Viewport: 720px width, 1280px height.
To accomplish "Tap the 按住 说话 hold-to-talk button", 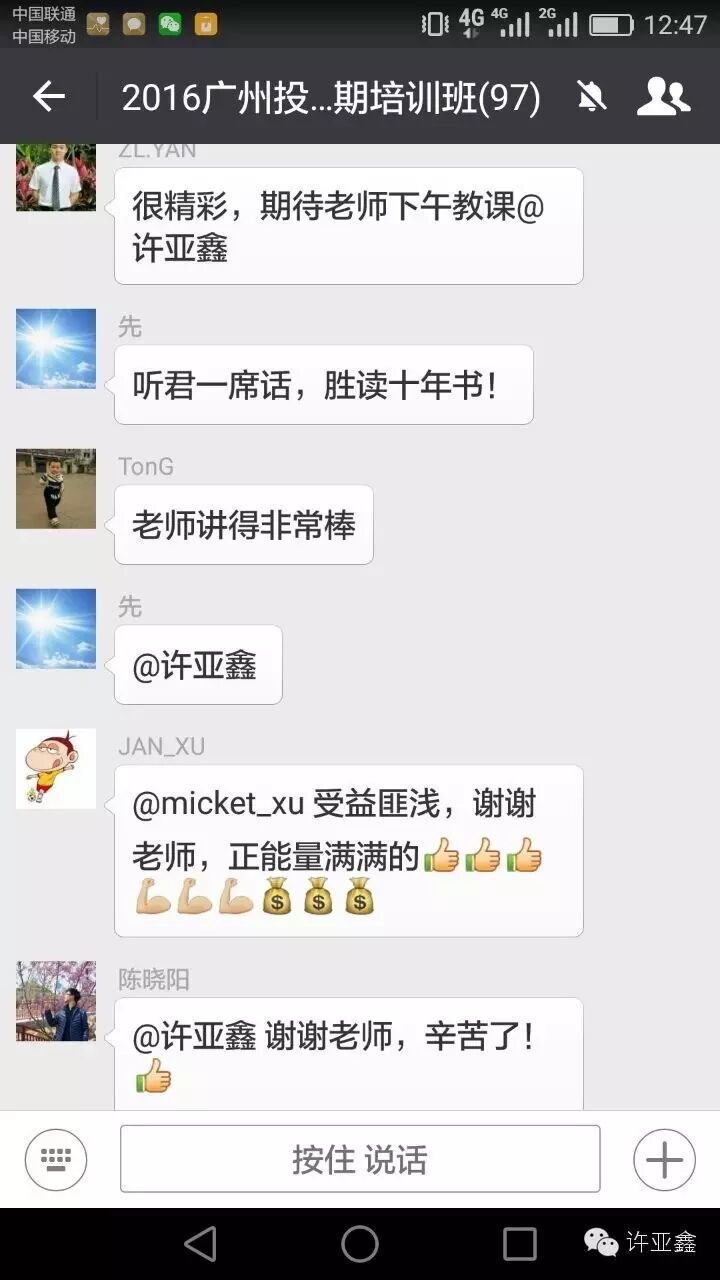I will pyautogui.click(x=360, y=1159).
